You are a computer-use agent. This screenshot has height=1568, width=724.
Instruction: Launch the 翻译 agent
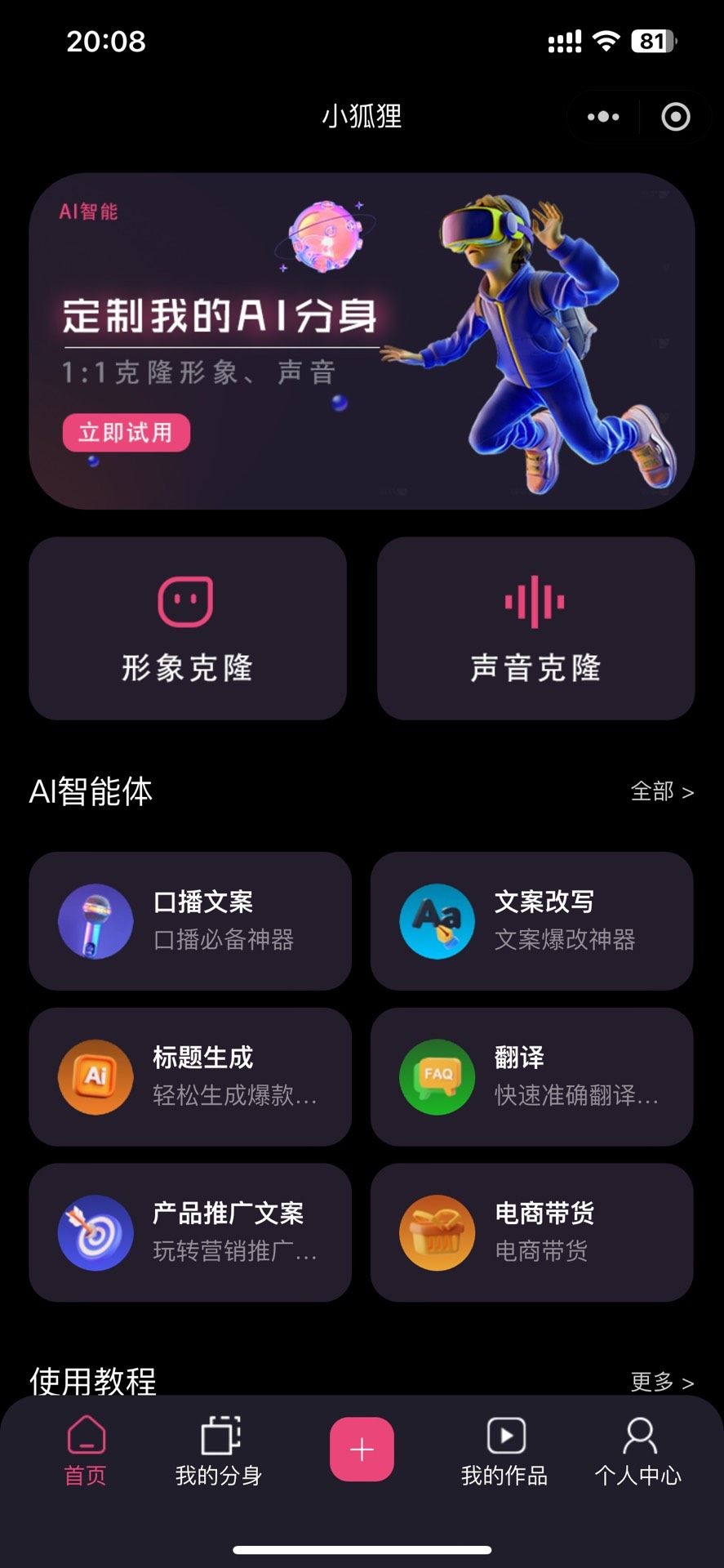(x=531, y=1076)
